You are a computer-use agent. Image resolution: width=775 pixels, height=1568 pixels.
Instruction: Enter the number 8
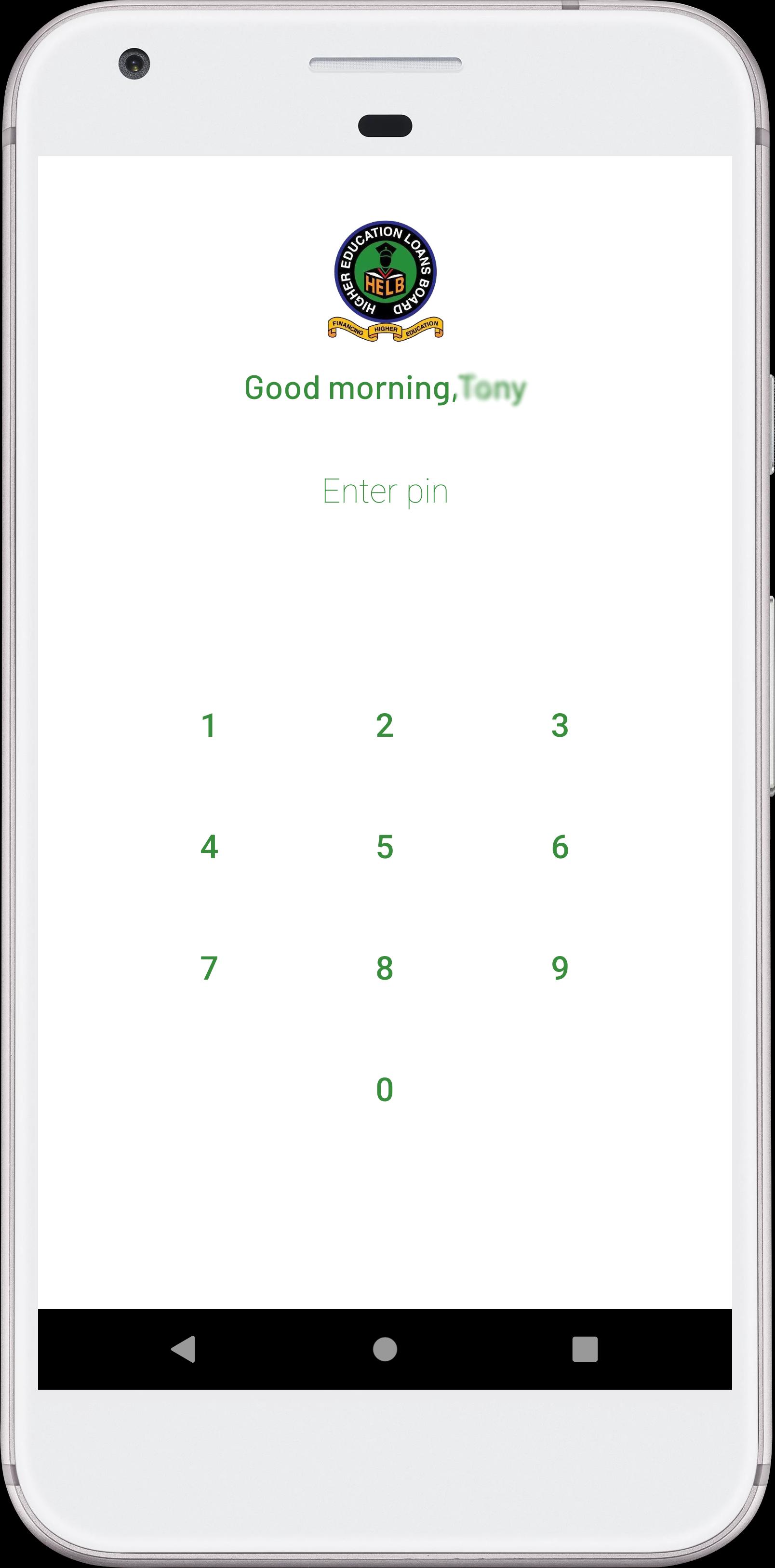(384, 968)
